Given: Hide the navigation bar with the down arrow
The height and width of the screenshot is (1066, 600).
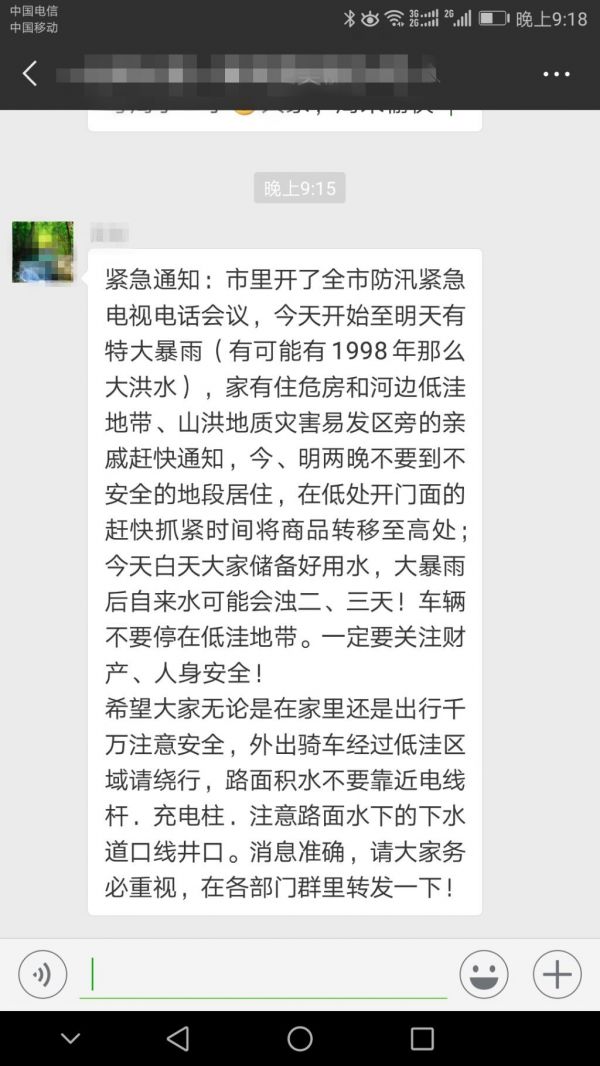Looking at the screenshot, I should click(x=70, y=1038).
